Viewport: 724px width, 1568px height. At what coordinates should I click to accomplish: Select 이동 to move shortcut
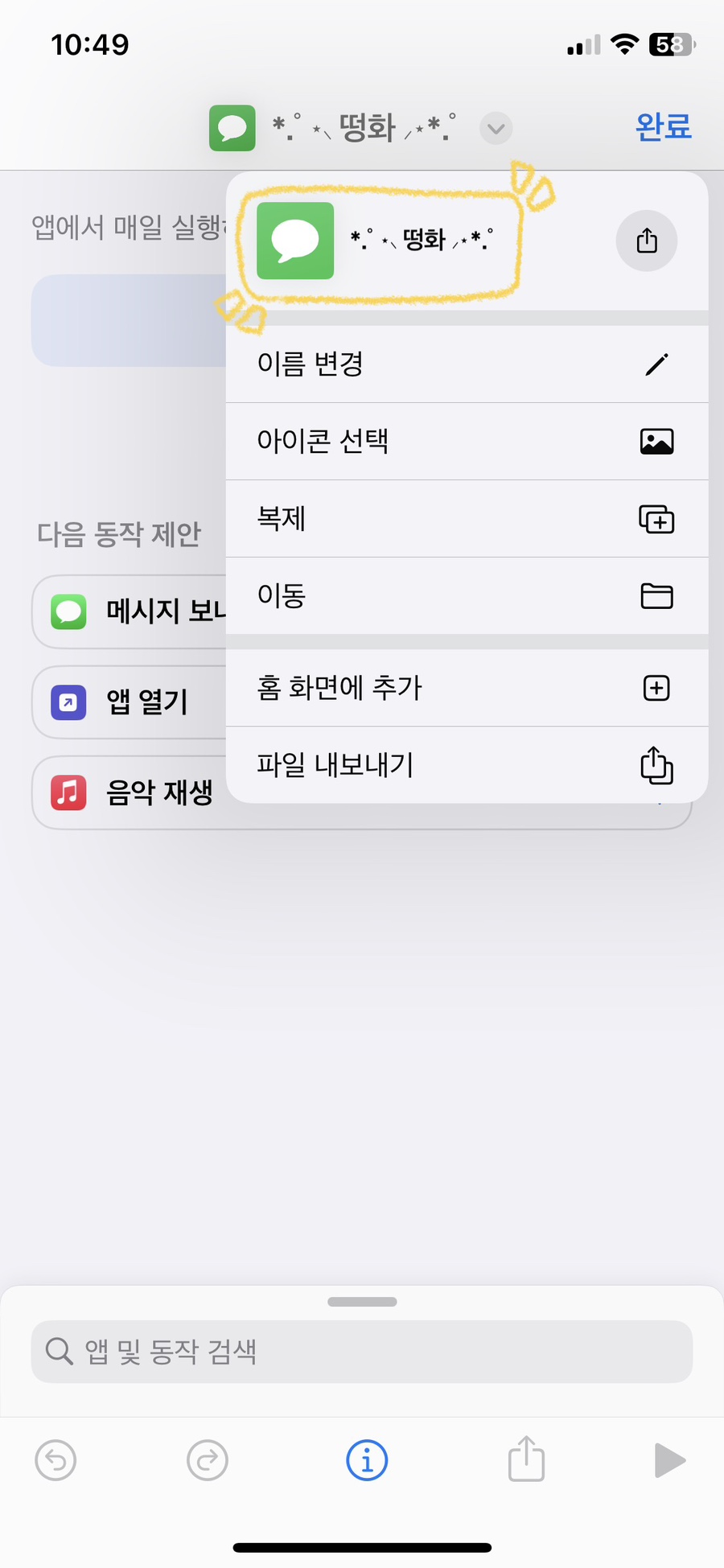(x=467, y=596)
